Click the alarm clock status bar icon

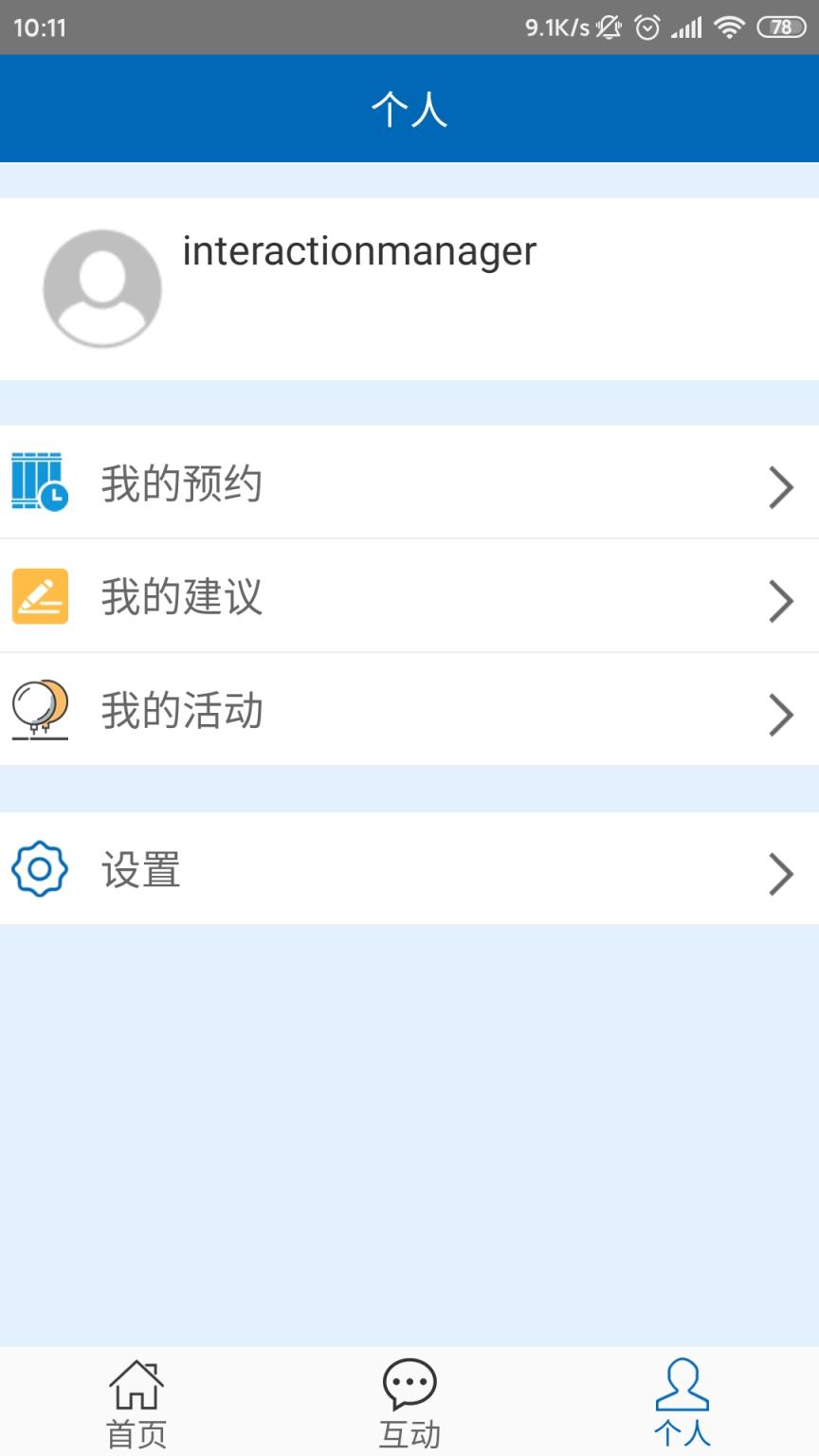click(646, 27)
